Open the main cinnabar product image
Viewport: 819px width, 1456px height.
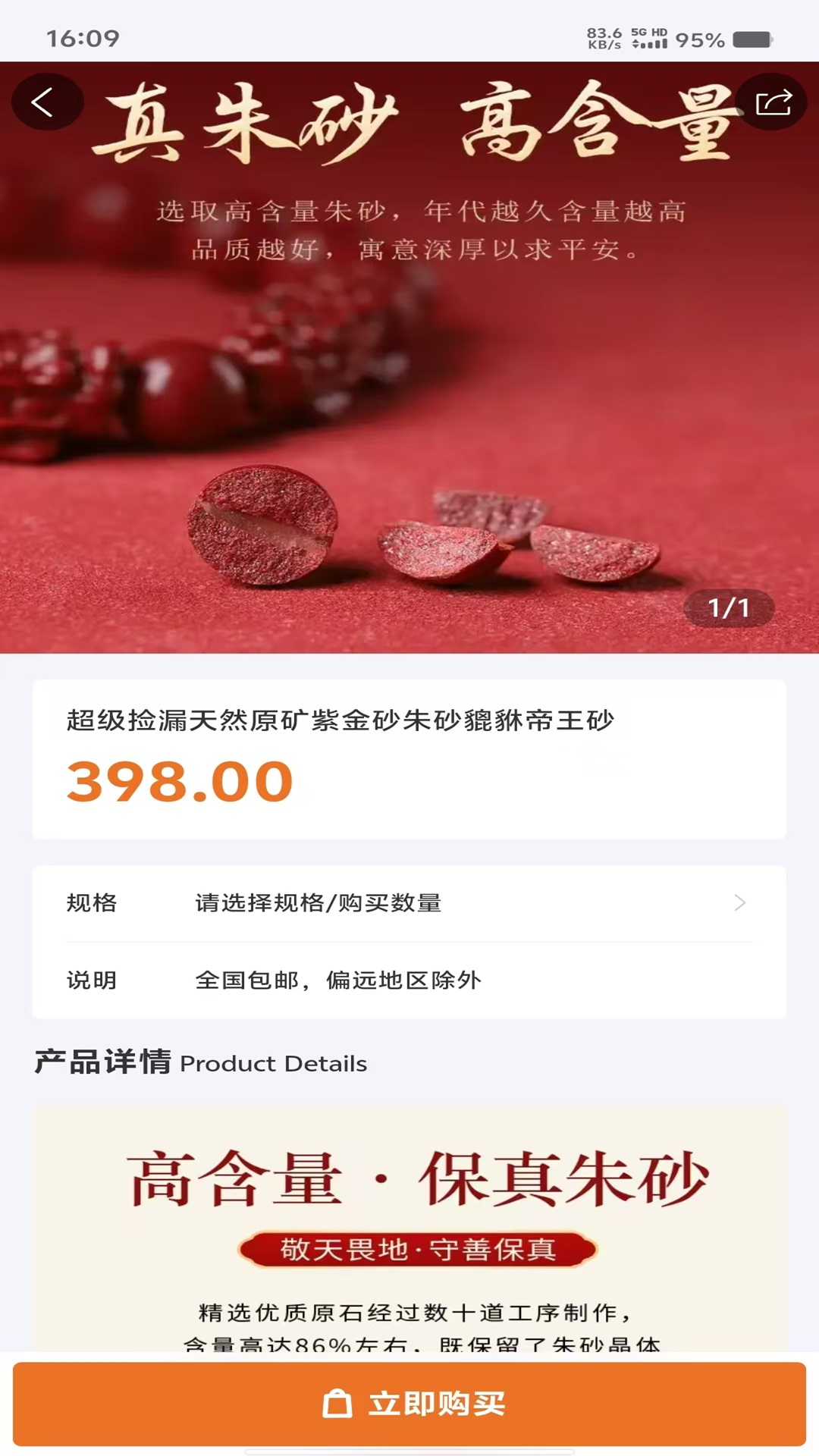tap(409, 394)
